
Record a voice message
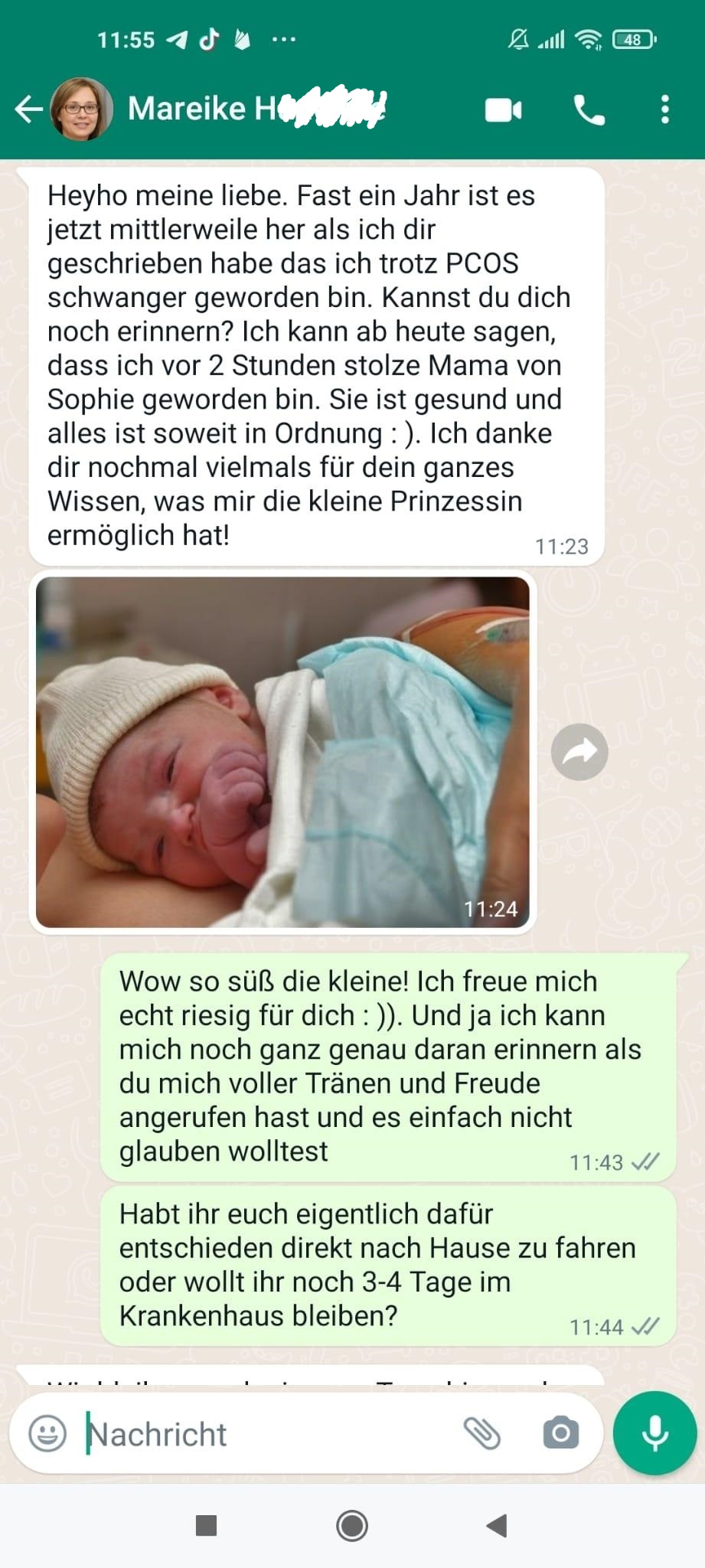coord(654,1432)
